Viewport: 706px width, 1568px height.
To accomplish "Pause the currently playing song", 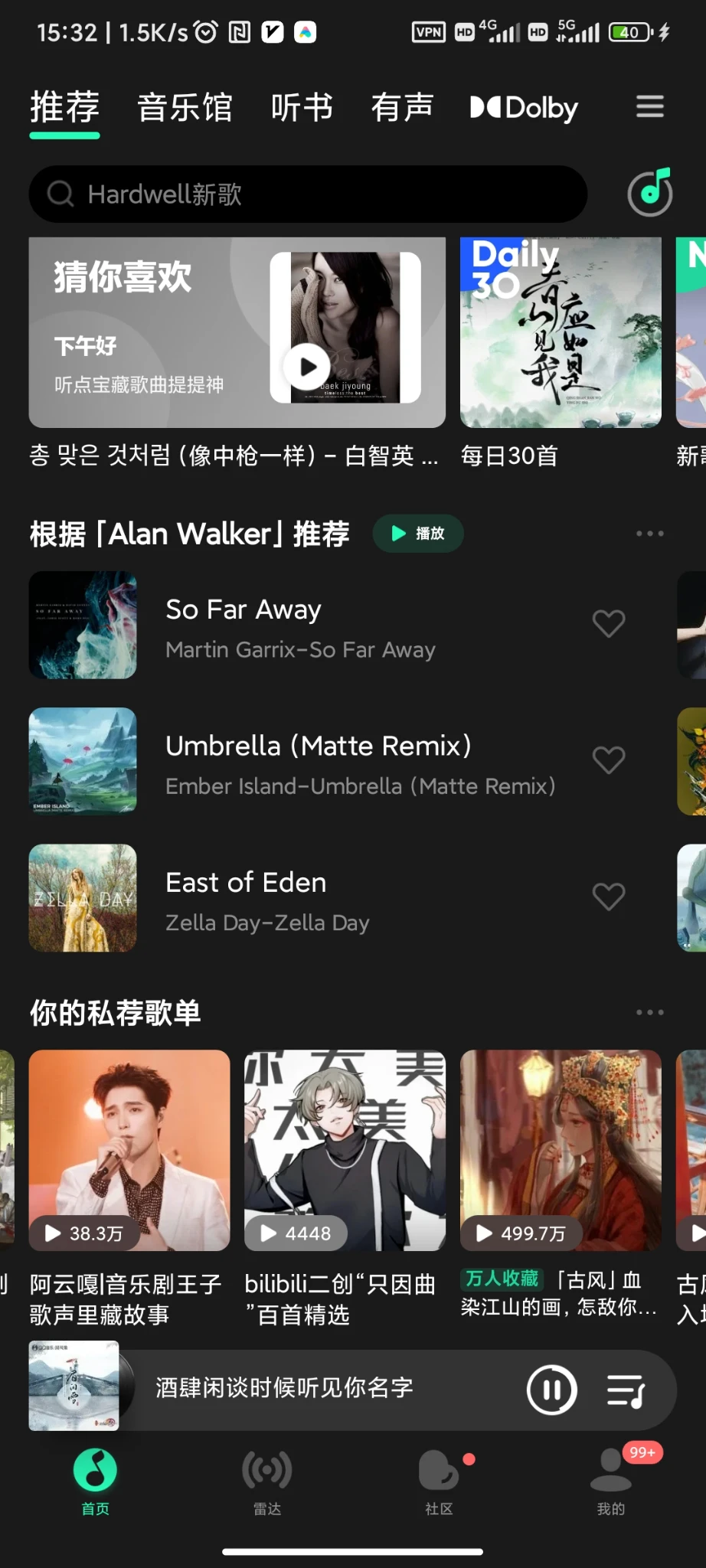I will coord(551,1390).
